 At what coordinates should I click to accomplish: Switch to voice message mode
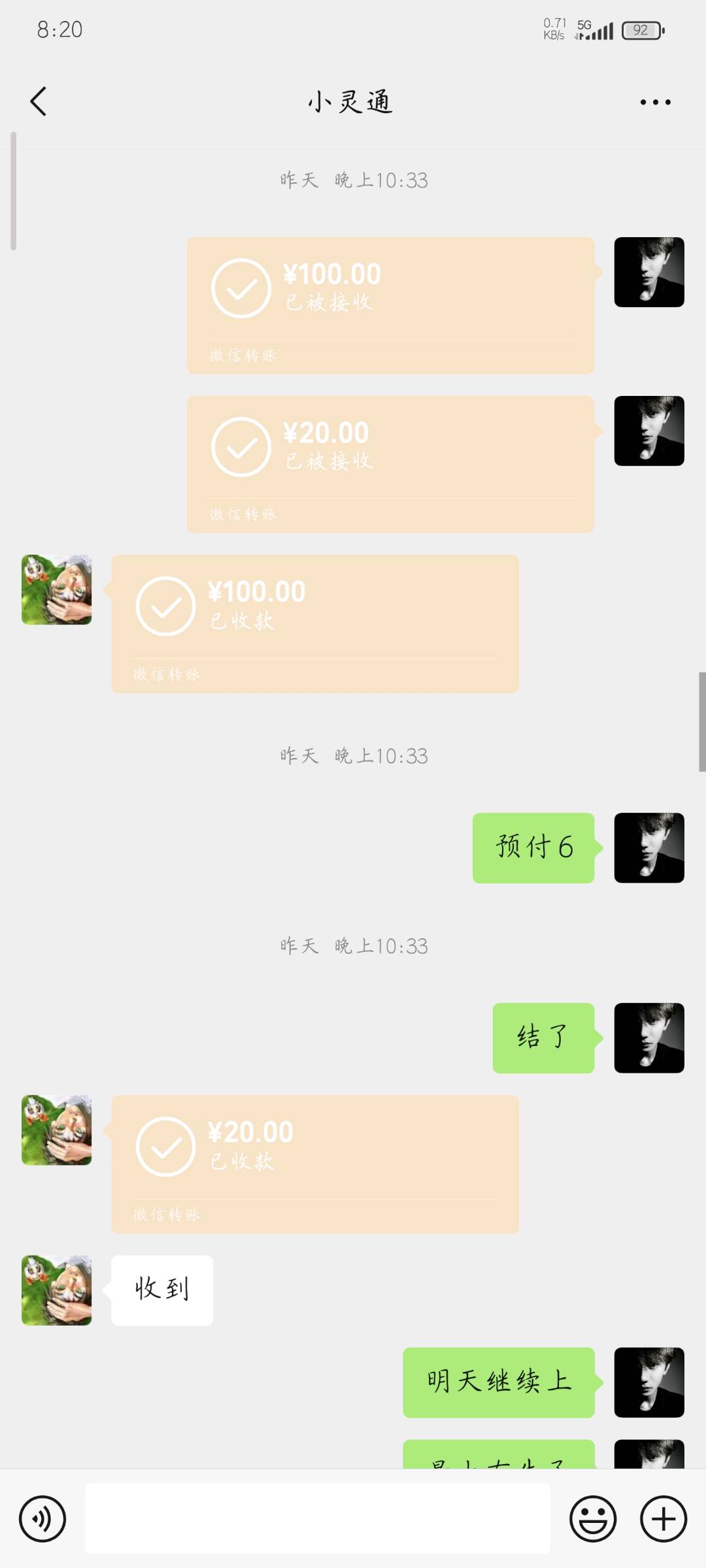[x=42, y=1518]
